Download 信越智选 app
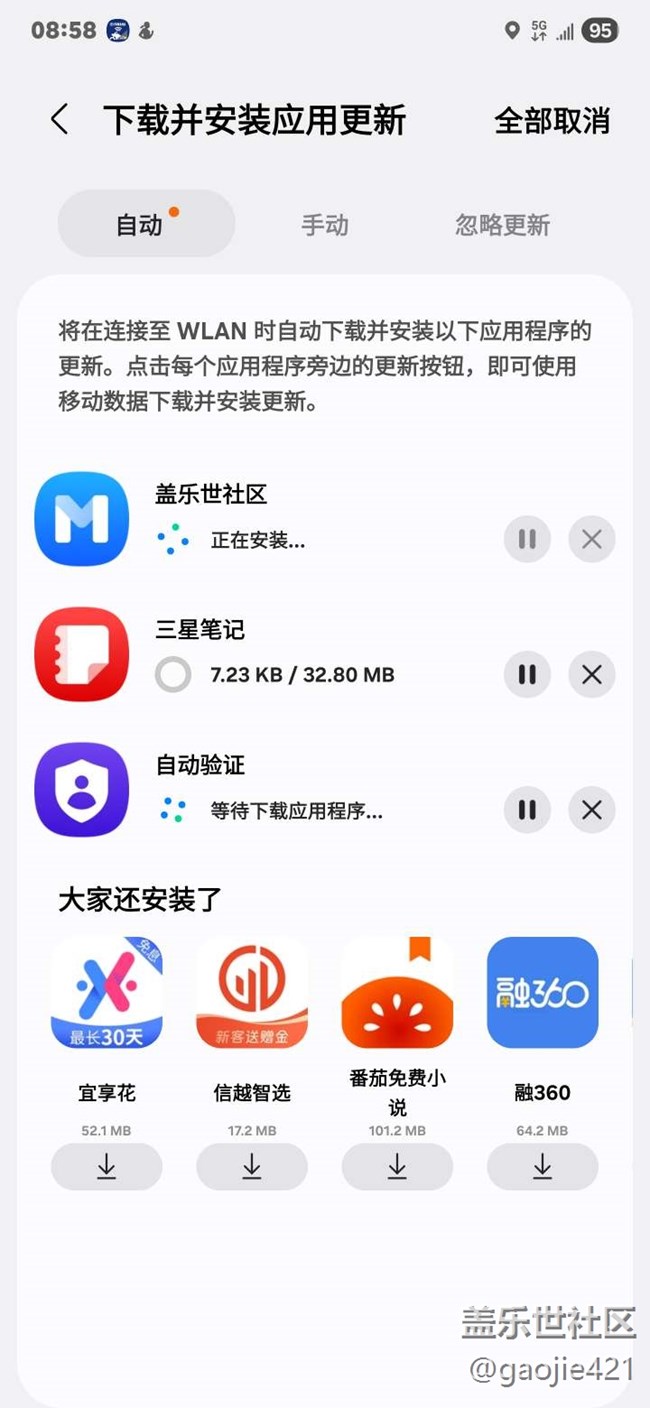Viewport: 650px width, 1408px height. click(x=252, y=1166)
